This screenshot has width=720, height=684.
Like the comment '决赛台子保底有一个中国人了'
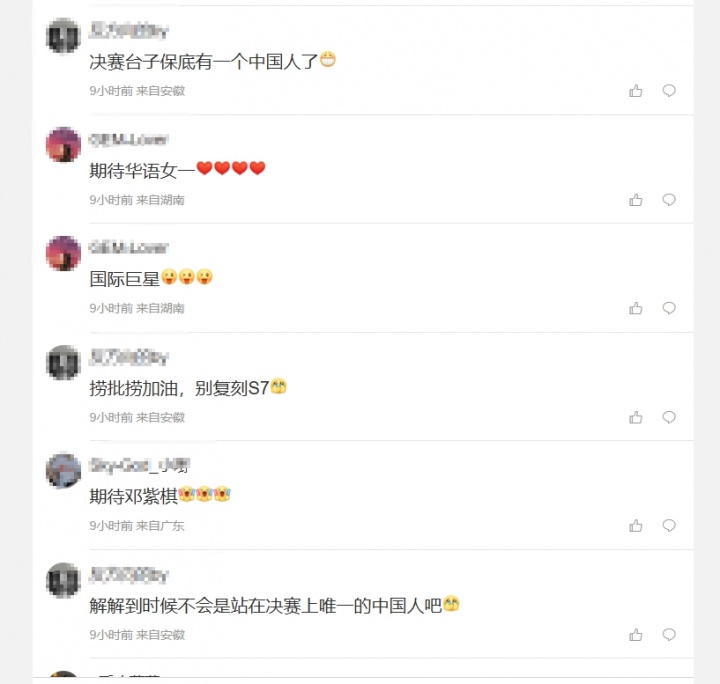(x=636, y=91)
